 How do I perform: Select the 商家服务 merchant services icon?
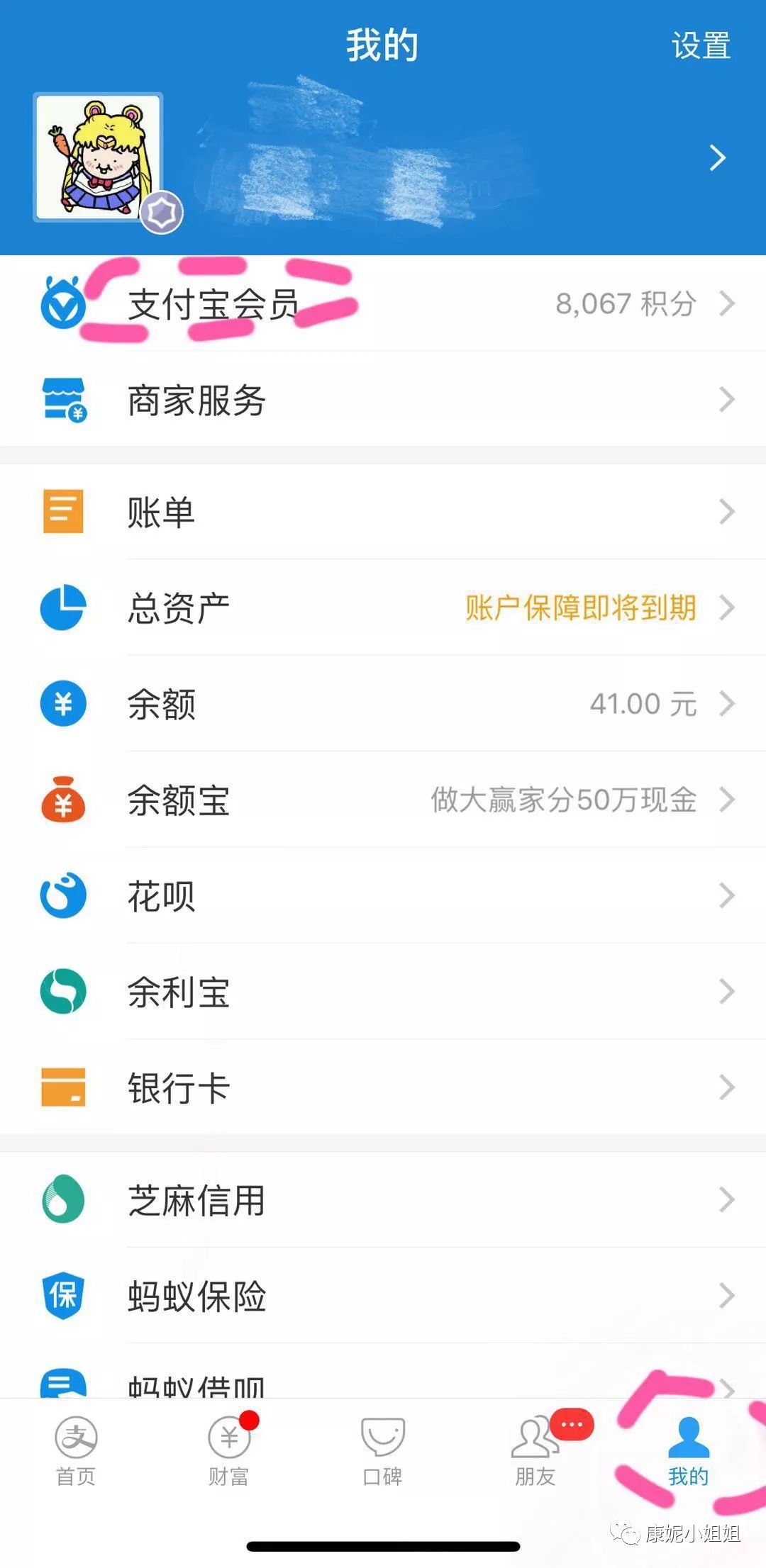[62, 398]
